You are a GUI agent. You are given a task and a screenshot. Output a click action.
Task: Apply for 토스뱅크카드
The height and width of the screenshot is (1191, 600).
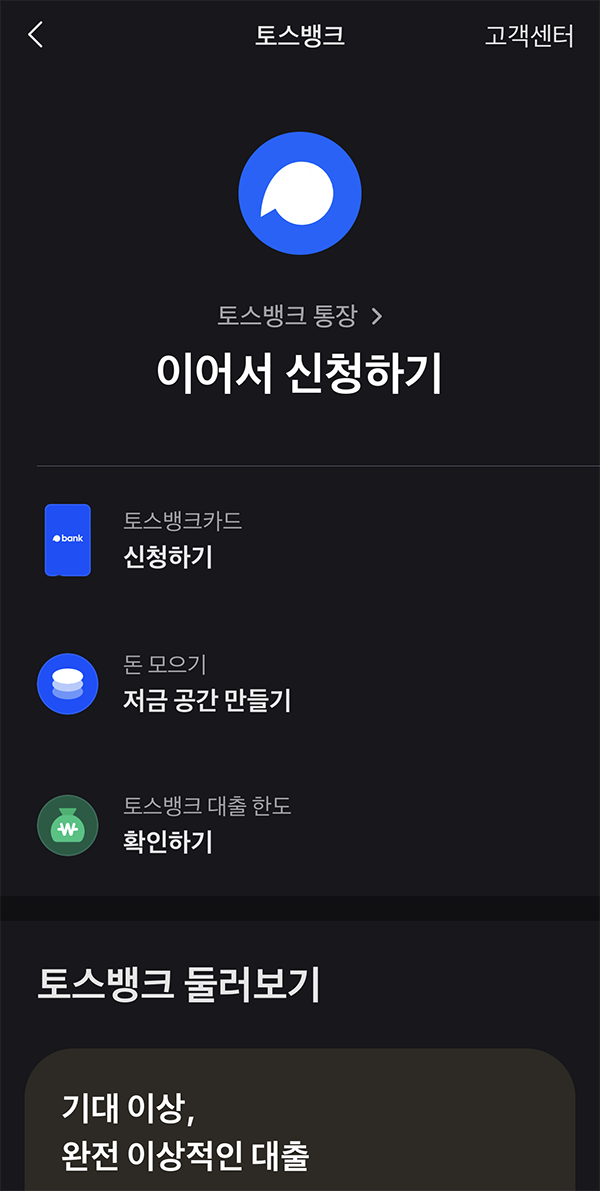(x=300, y=540)
